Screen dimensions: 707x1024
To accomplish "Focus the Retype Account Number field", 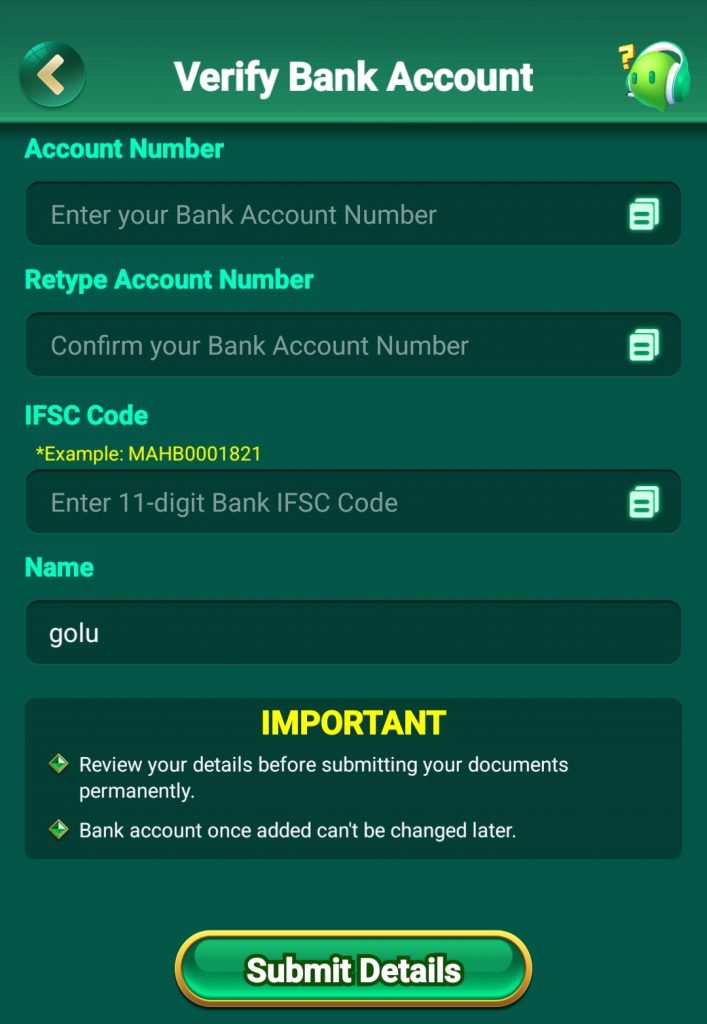I will (353, 345).
